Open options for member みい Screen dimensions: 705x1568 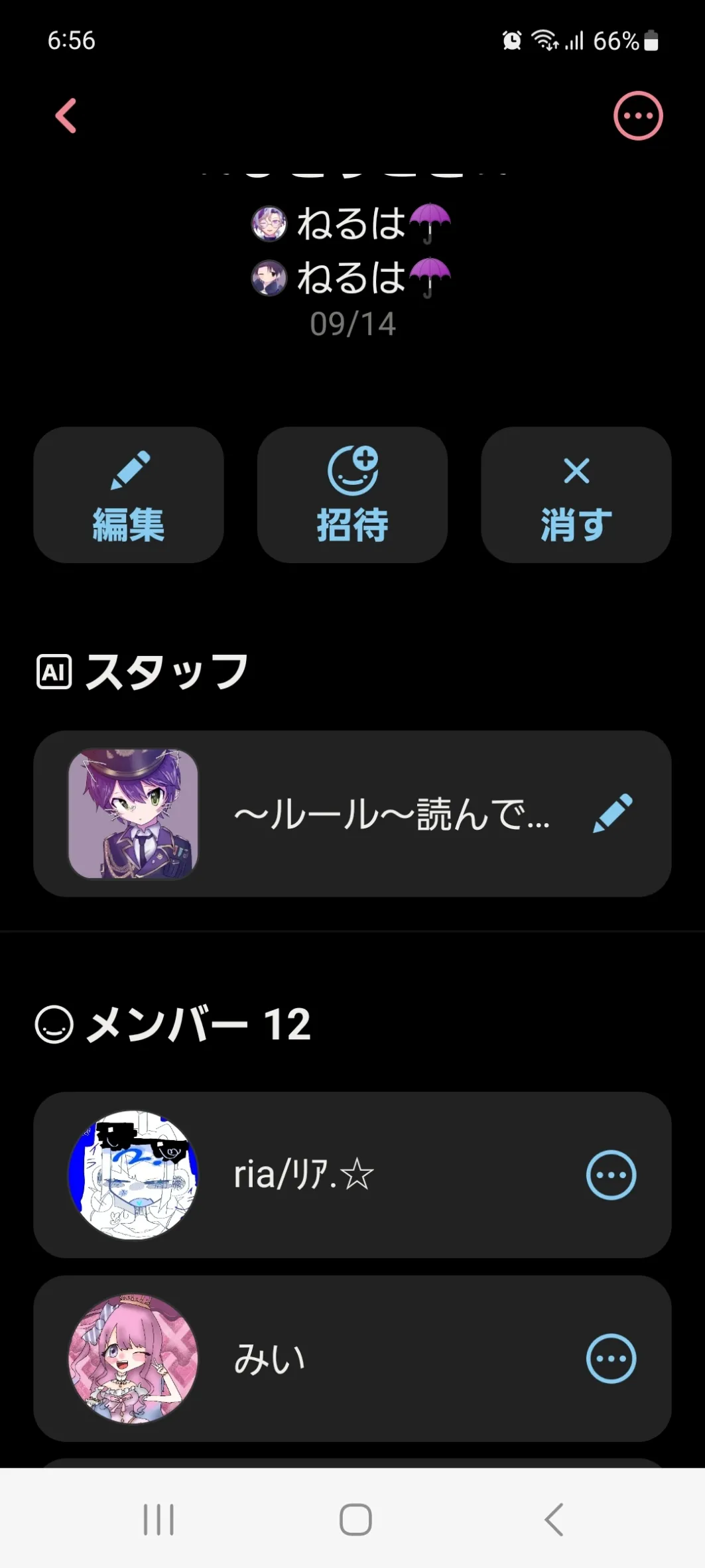(611, 1358)
